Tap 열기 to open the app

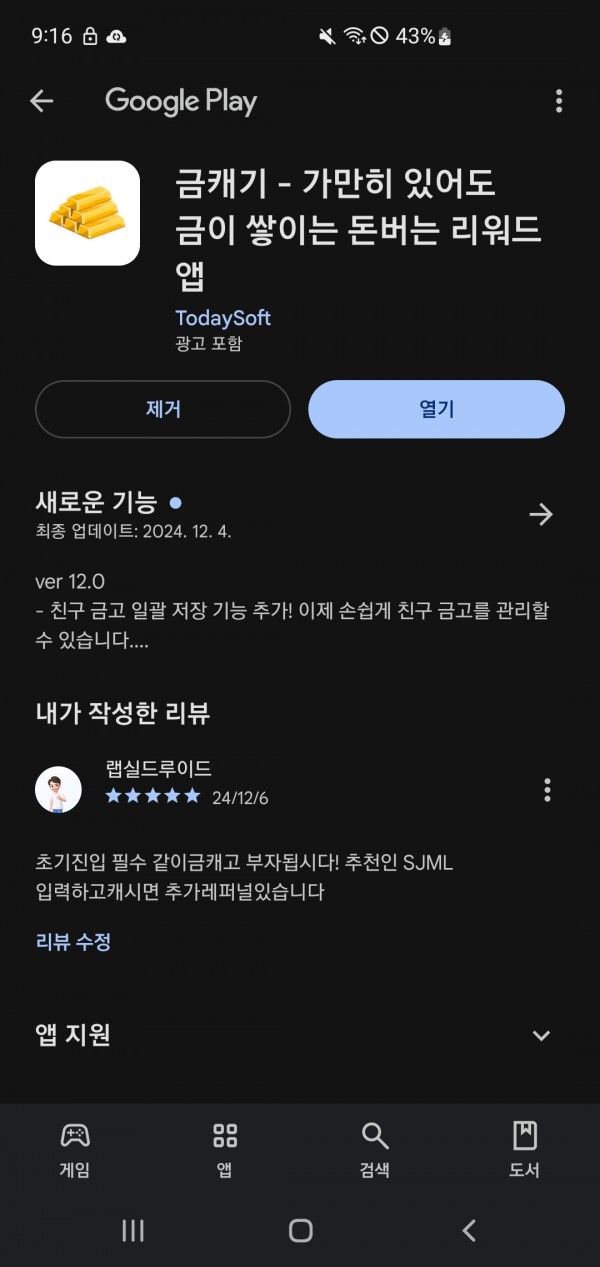(436, 409)
